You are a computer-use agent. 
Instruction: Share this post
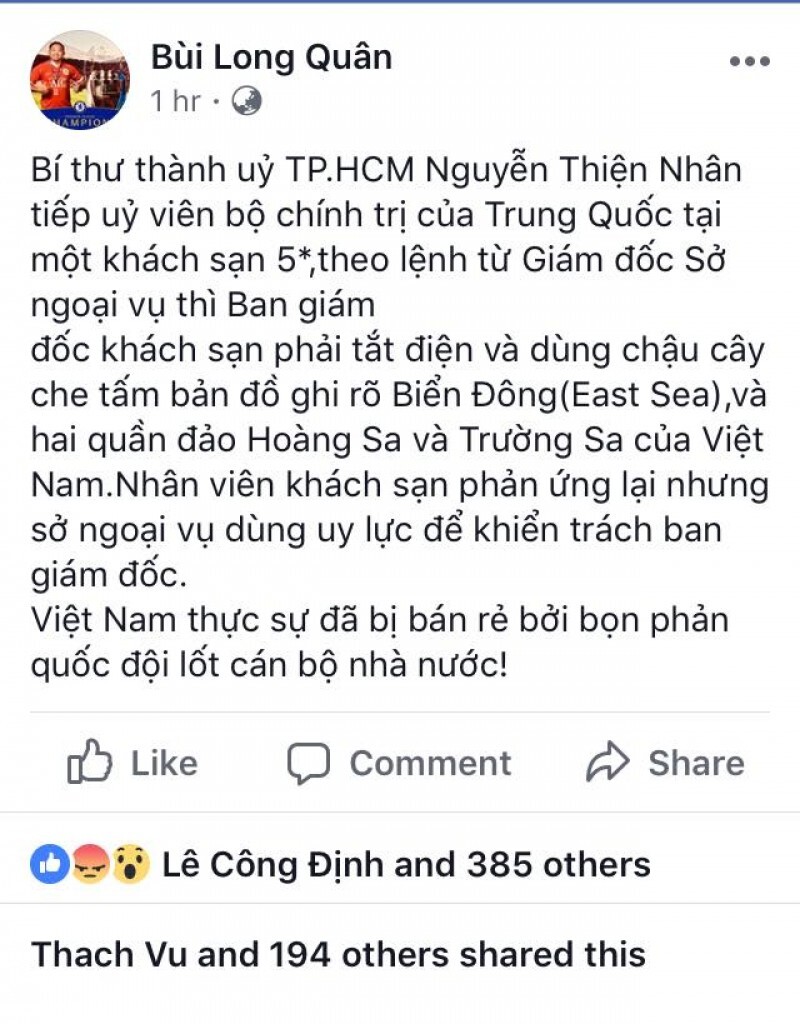665,764
